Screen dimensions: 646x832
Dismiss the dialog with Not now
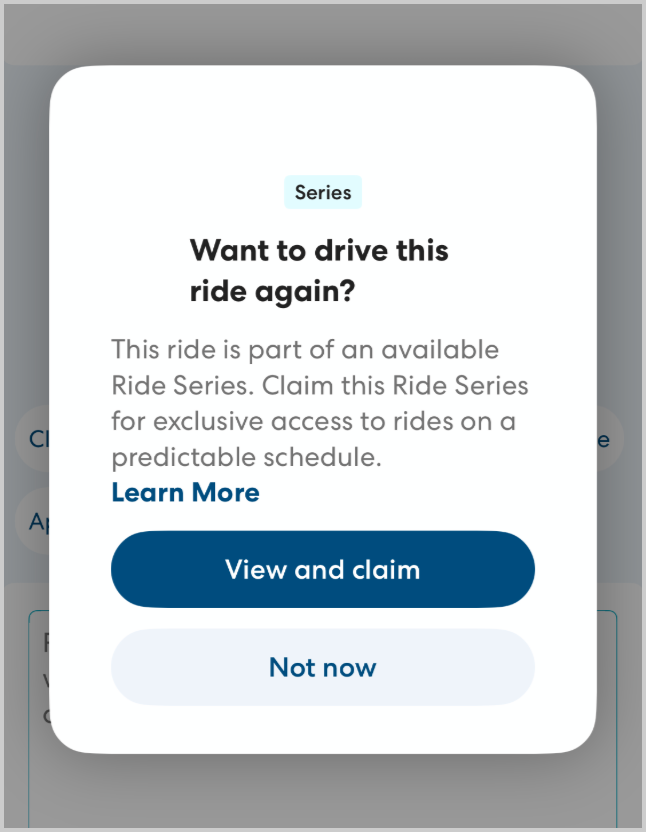point(322,667)
